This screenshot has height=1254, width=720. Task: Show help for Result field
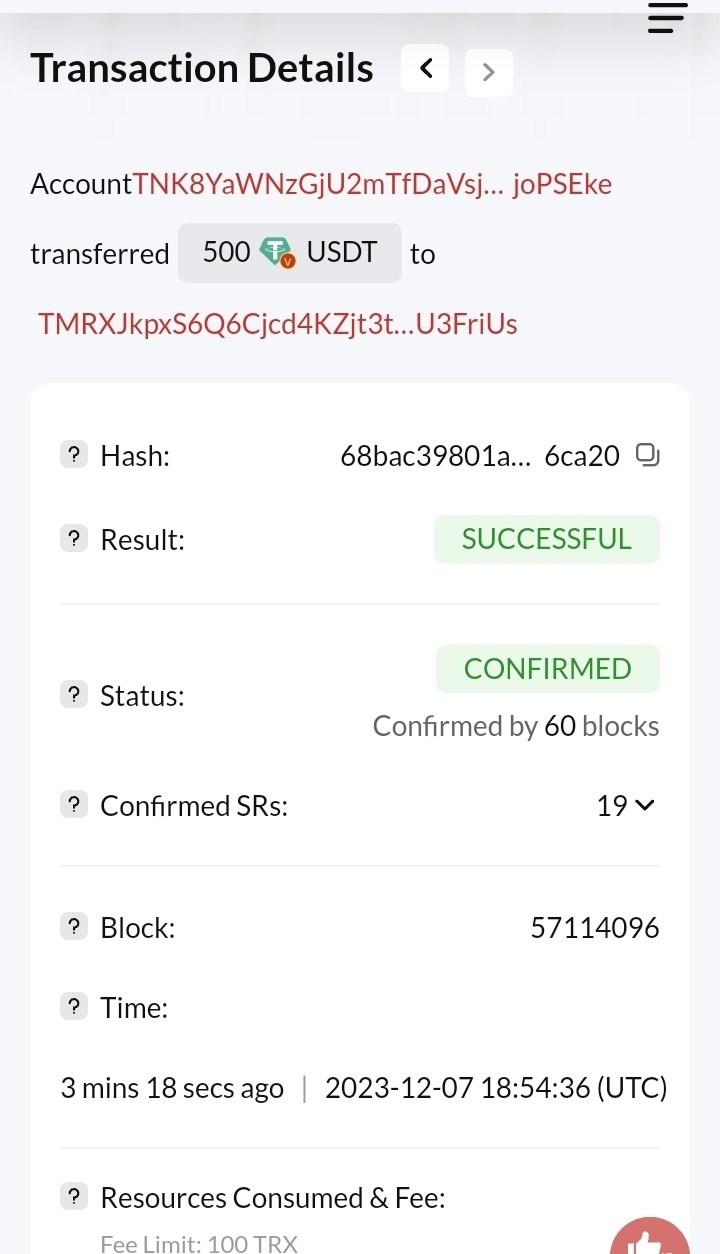[74, 540]
